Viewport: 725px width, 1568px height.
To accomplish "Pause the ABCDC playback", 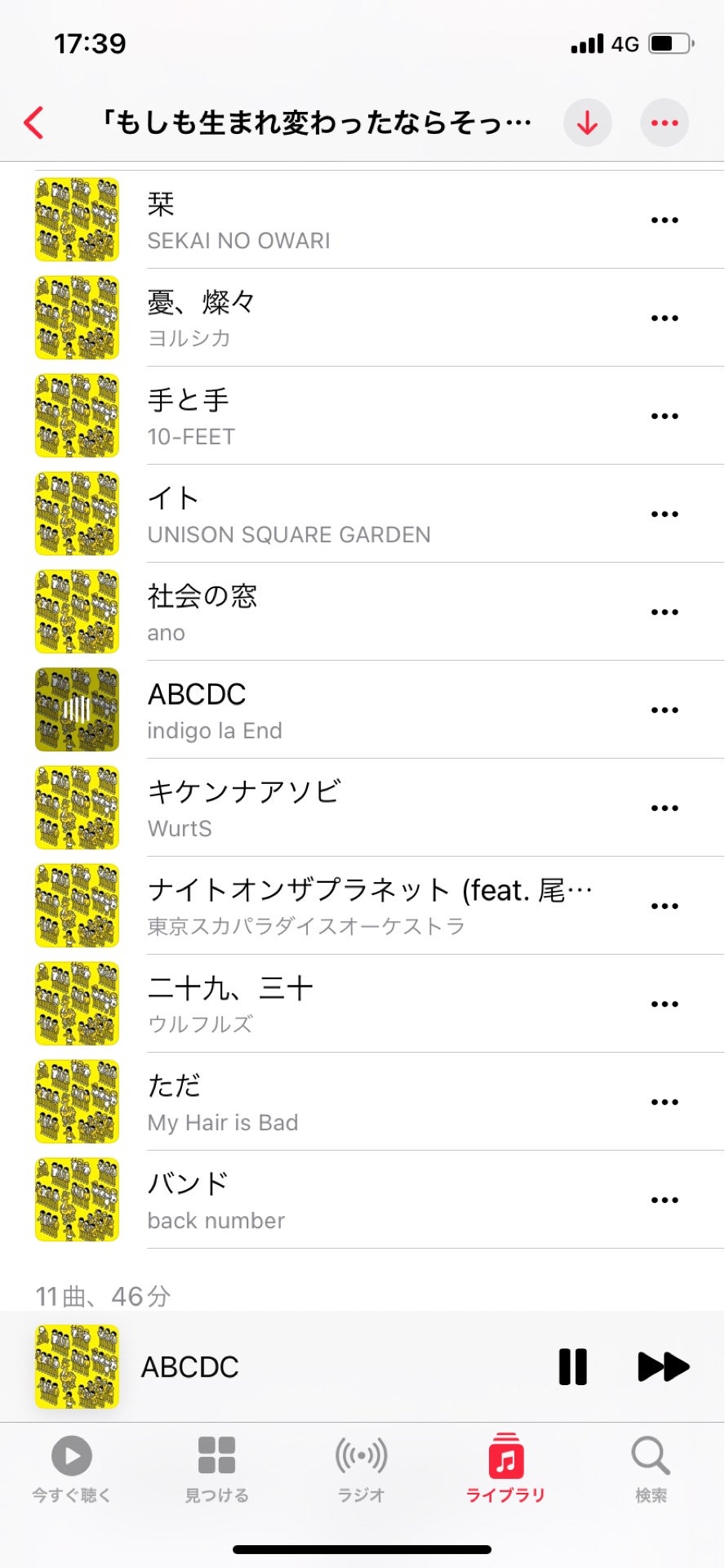I will point(572,1367).
